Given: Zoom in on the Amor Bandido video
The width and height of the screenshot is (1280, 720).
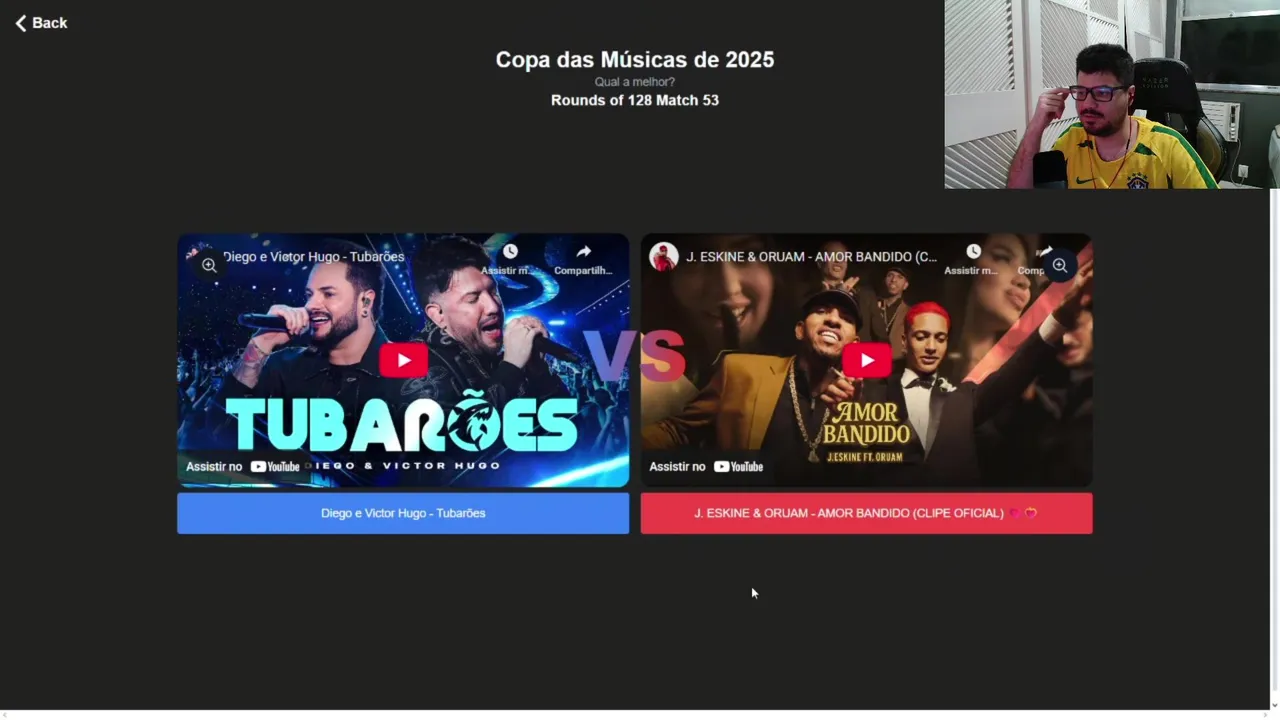Looking at the screenshot, I should click(1060, 265).
